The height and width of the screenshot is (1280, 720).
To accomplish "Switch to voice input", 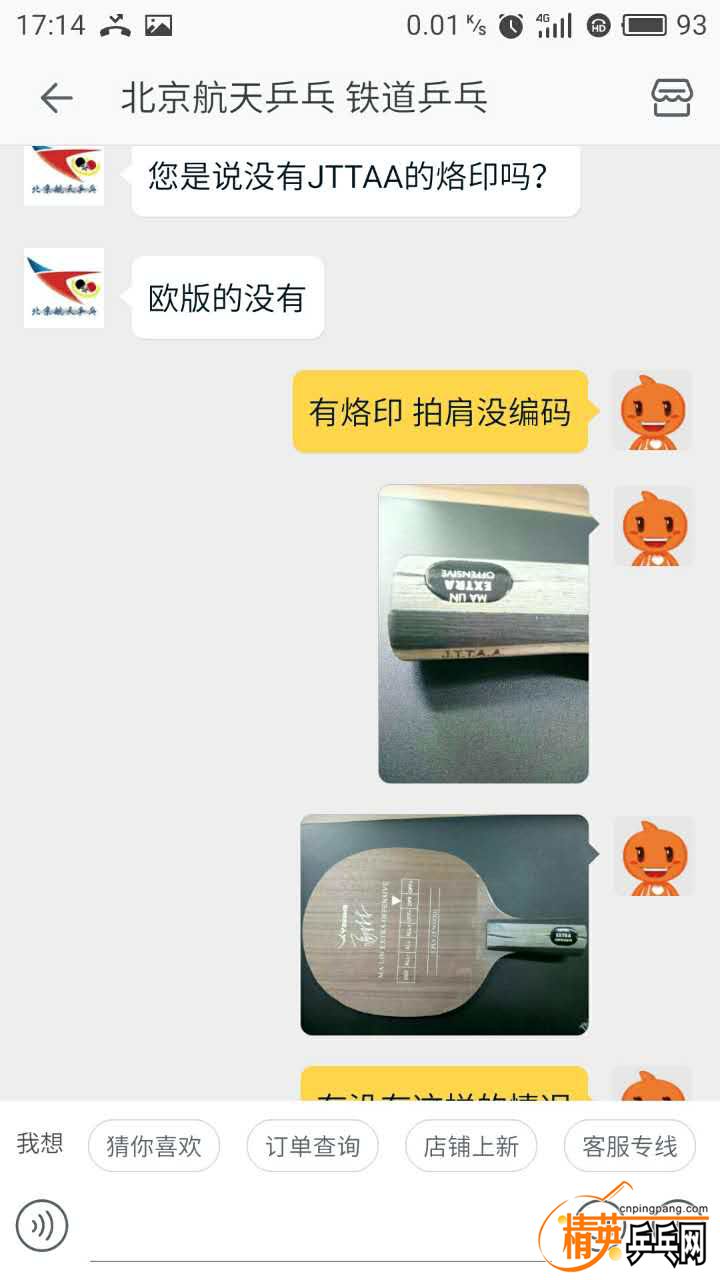I will pos(42,1225).
